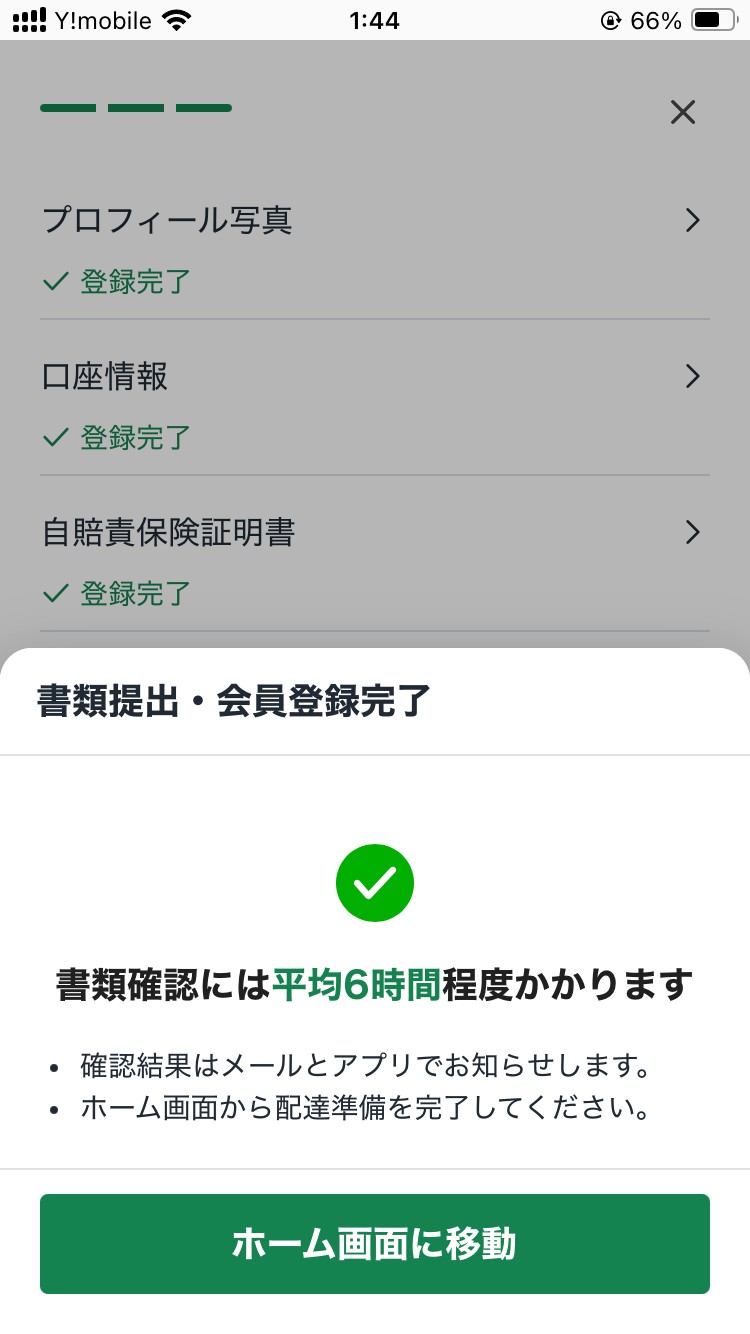The height and width of the screenshot is (1334, 750).
Task: Close the registration screen with X
Action: 682,112
